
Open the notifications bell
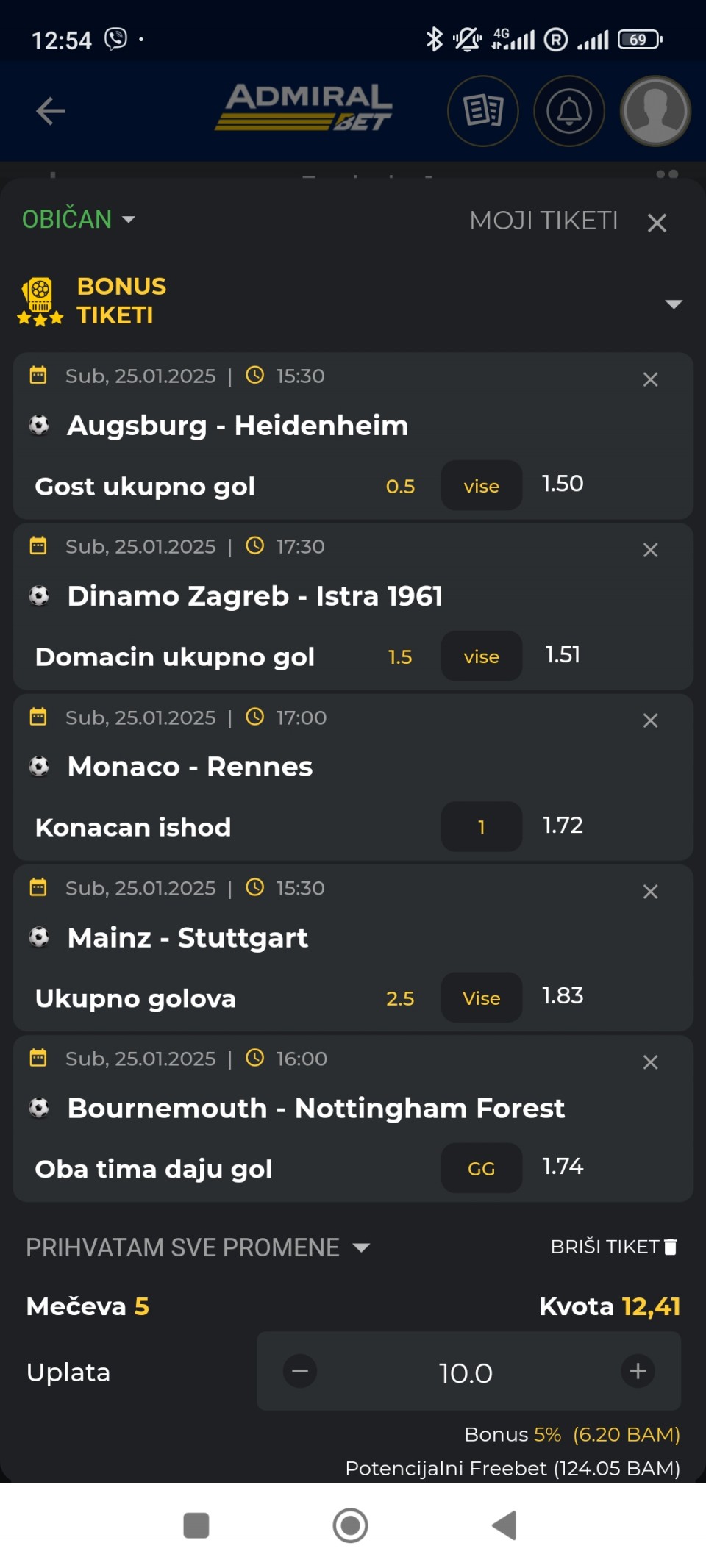[x=569, y=111]
